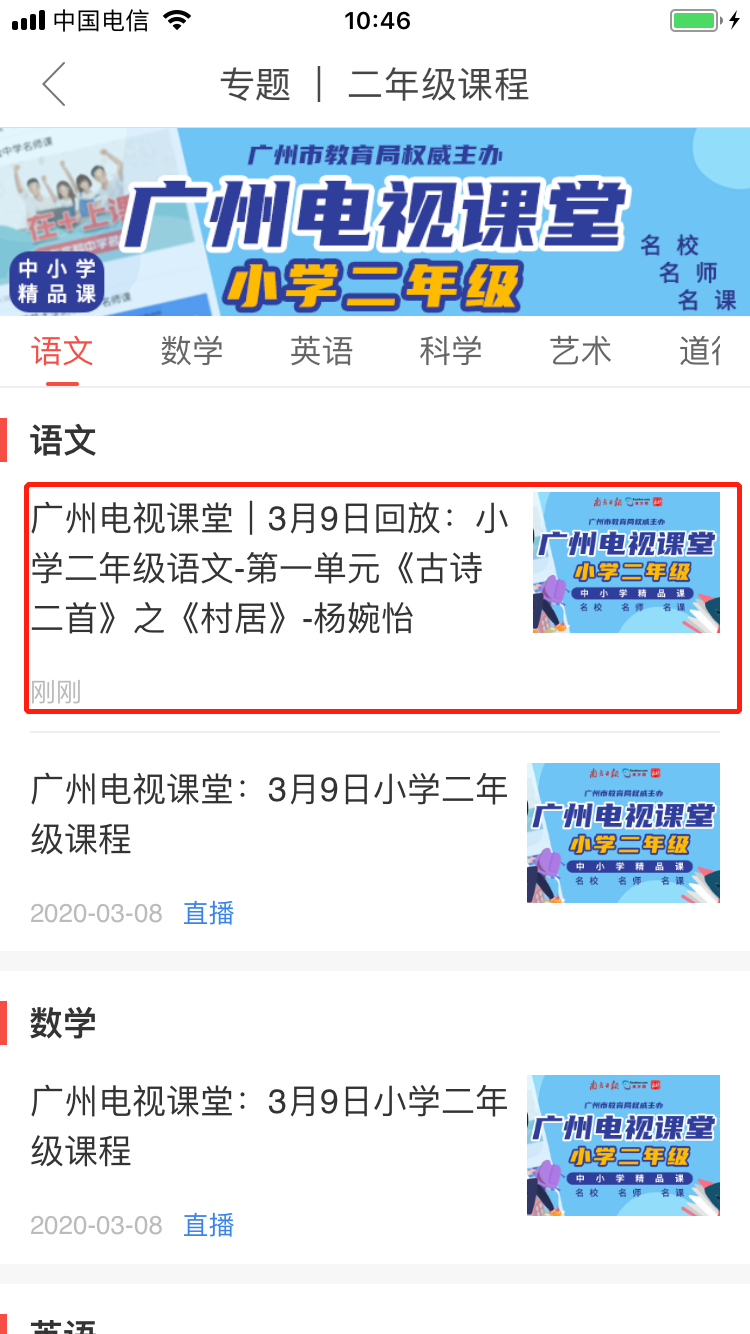Open 3月9日小学二年级课程 under 语文 section
Screen dimensions: 750x1334
tap(270, 814)
